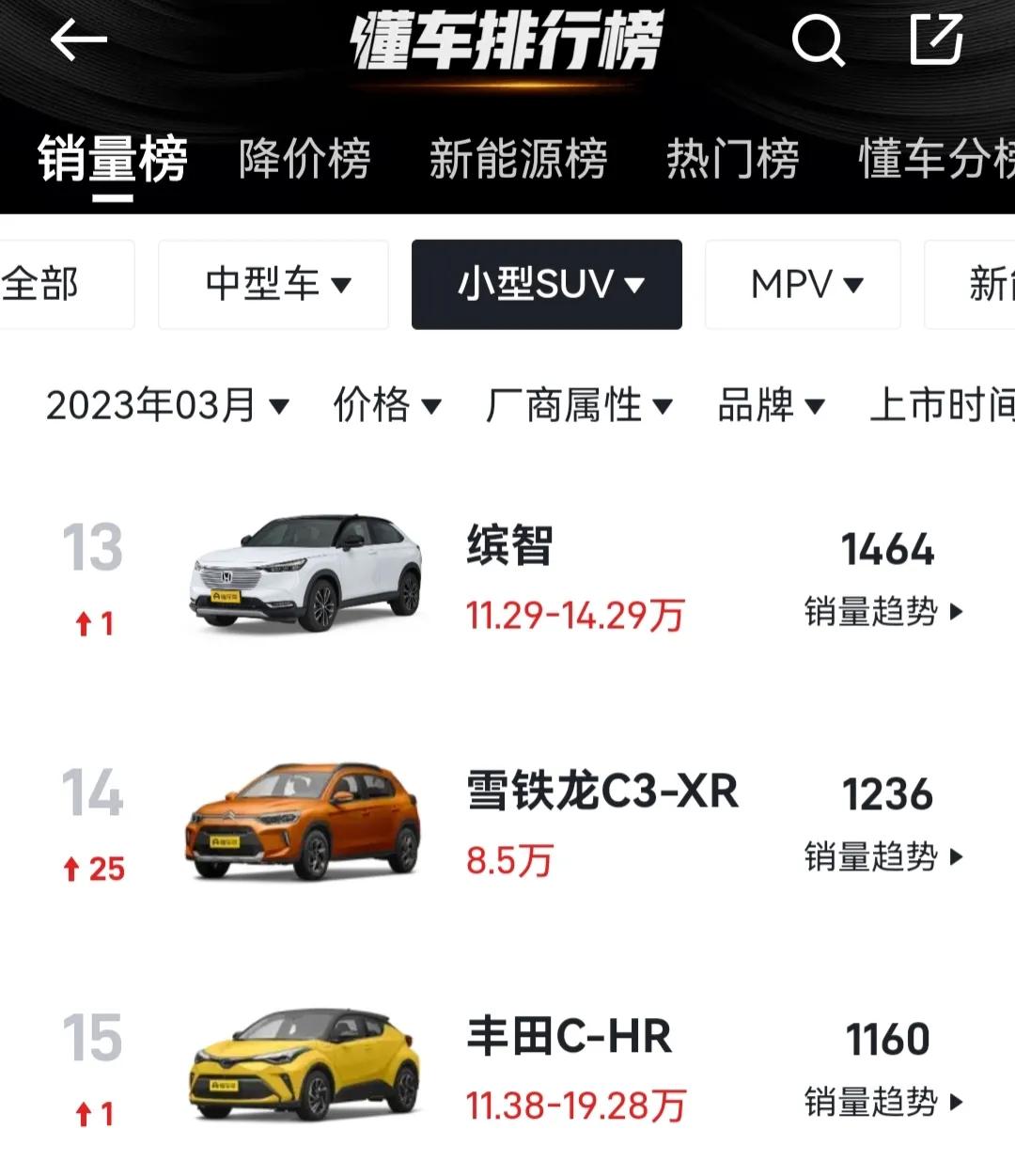Select the 全部 filter chip

[x=44, y=285]
